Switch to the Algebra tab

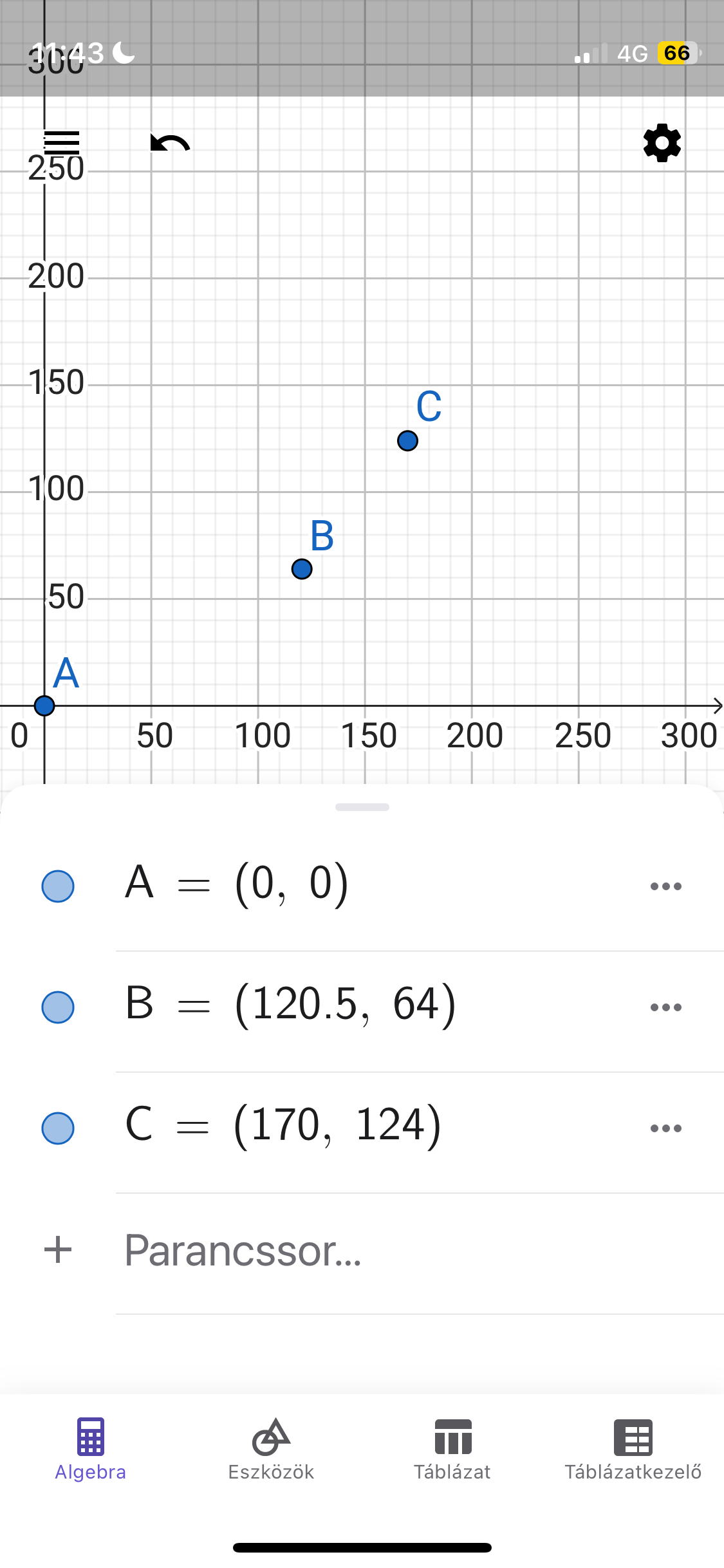point(91,1449)
